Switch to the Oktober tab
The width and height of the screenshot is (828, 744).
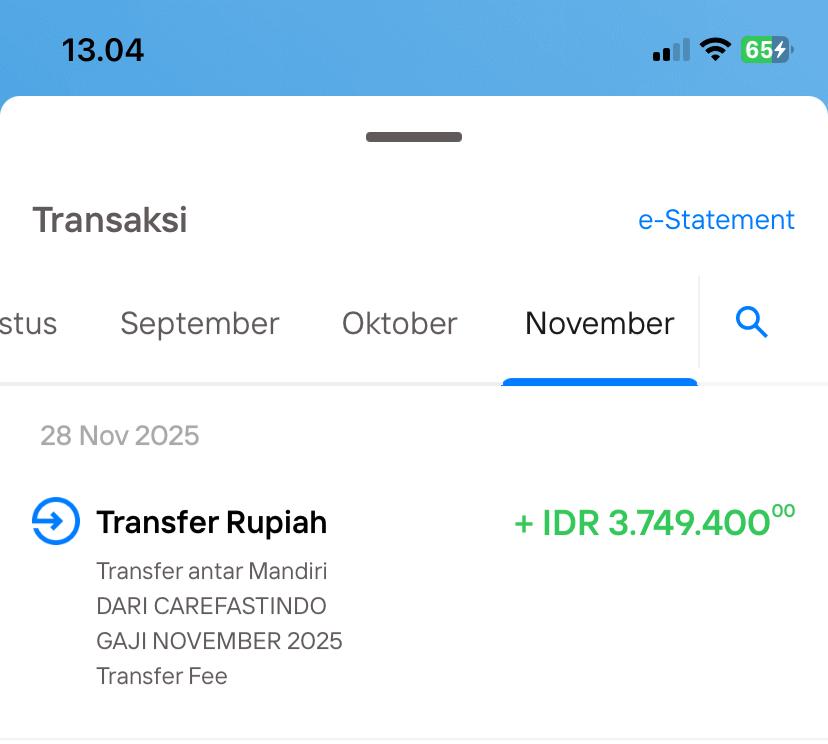coord(399,323)
